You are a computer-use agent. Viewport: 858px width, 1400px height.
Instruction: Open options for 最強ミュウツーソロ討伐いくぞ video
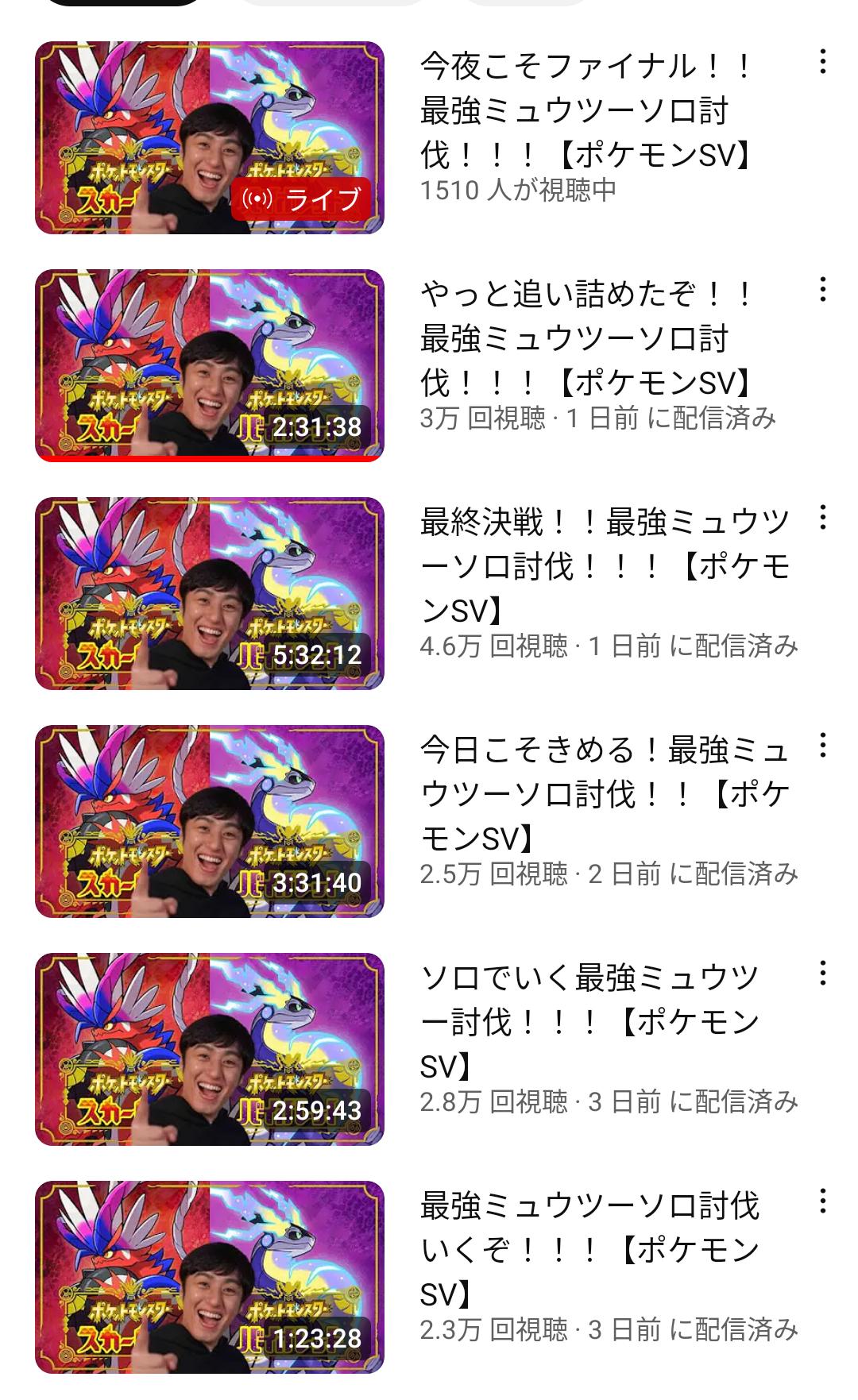[x=823, y=1201]
